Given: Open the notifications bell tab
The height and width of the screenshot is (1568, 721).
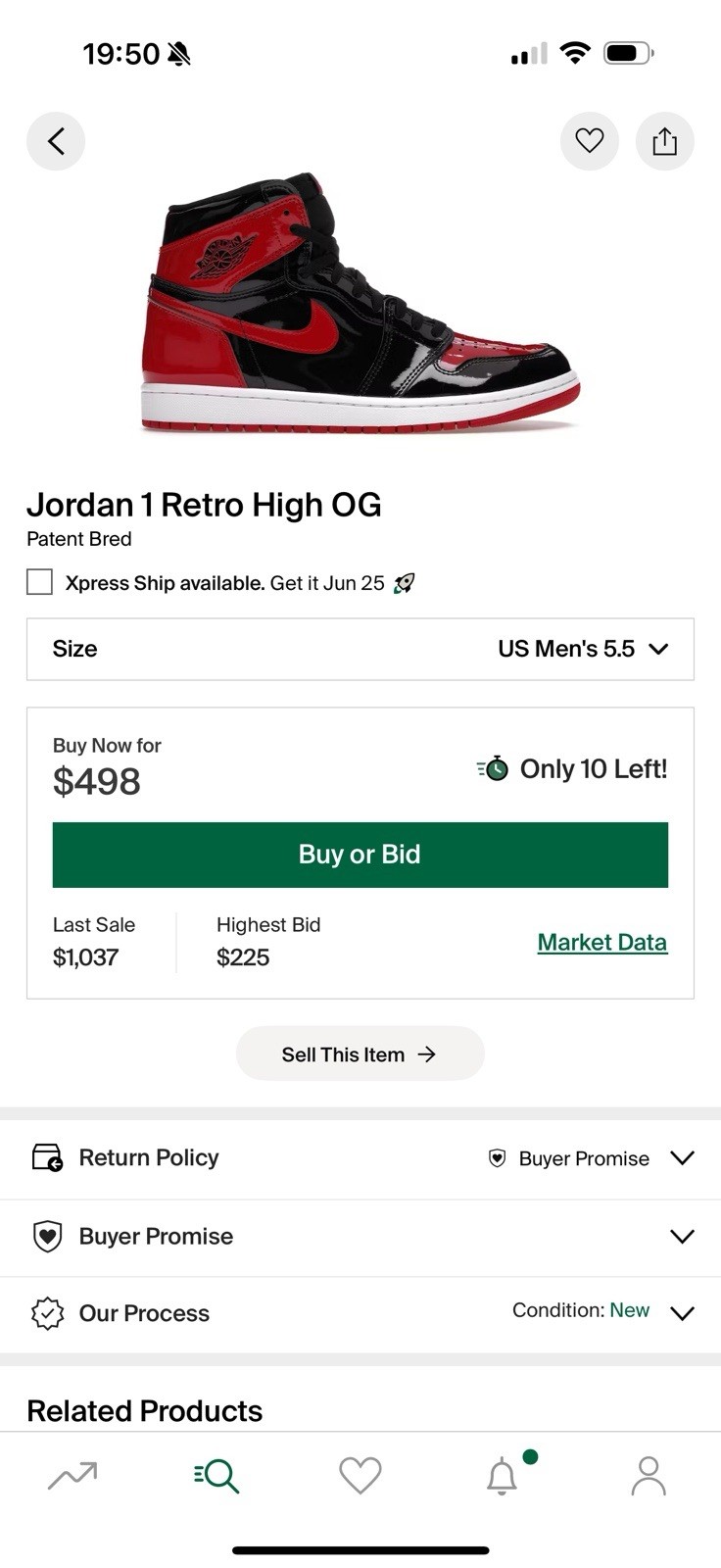Looking at the screenshot, I should (503, 1475).
